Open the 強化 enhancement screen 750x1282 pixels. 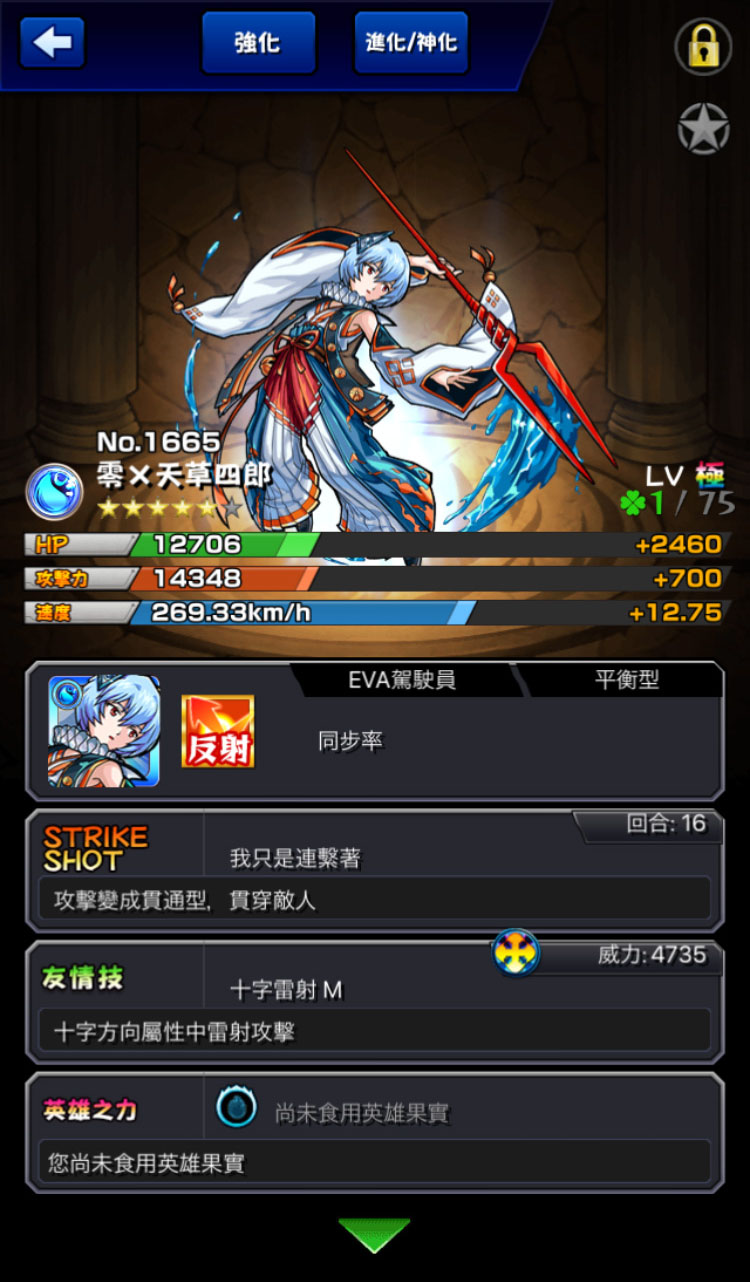click(x=258, y=43)
